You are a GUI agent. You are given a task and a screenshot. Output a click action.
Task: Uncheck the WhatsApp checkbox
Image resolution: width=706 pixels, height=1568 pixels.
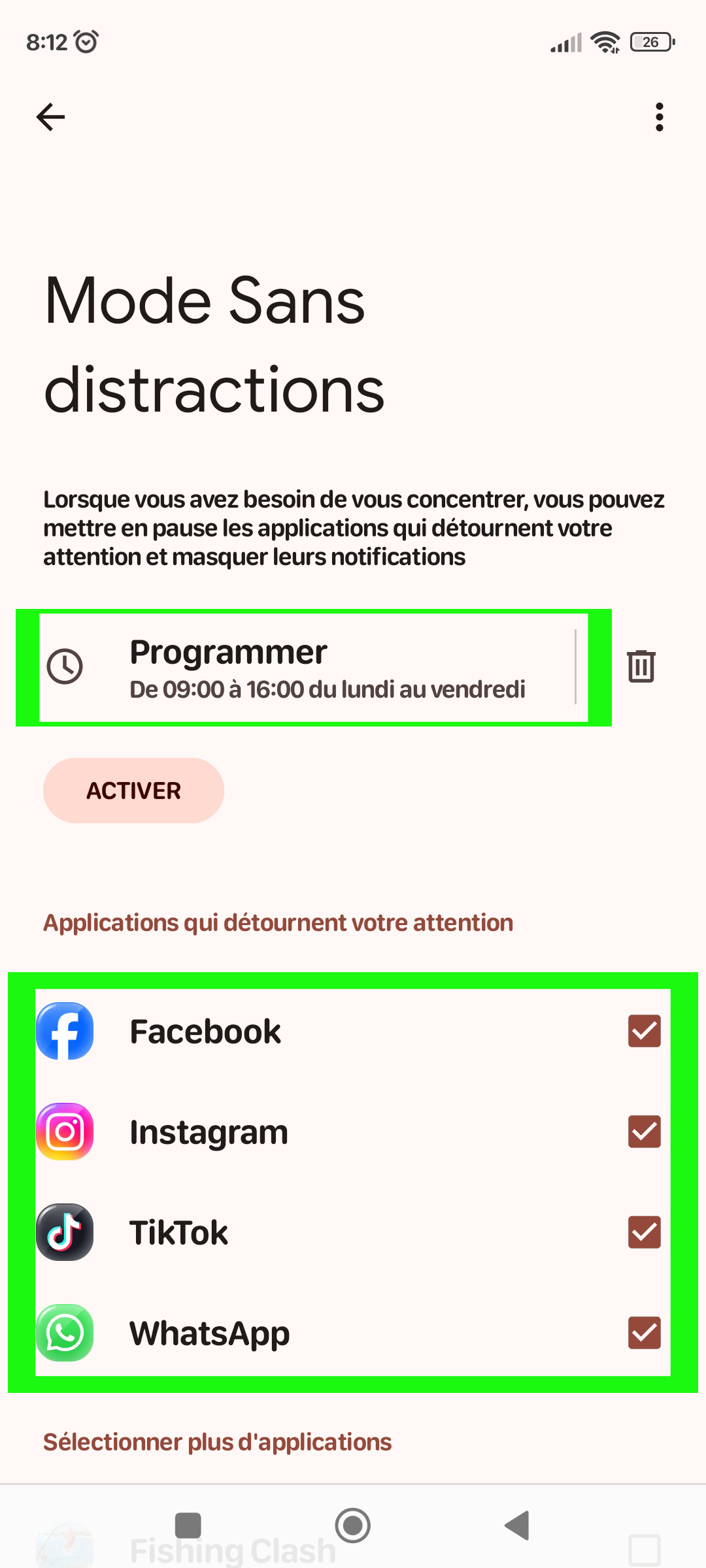pos(645,1333)
